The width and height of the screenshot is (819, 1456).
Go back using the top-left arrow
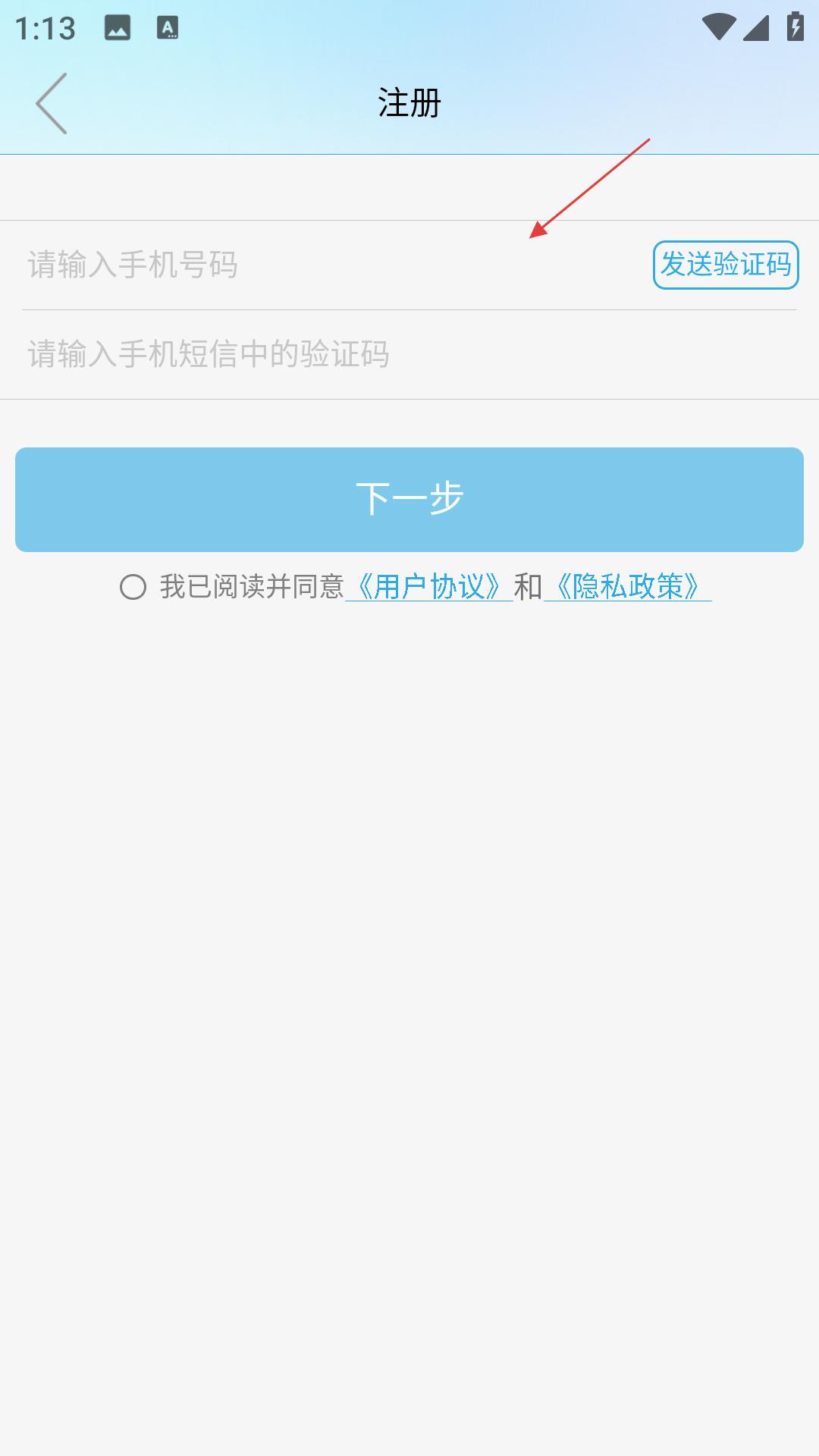52,104
